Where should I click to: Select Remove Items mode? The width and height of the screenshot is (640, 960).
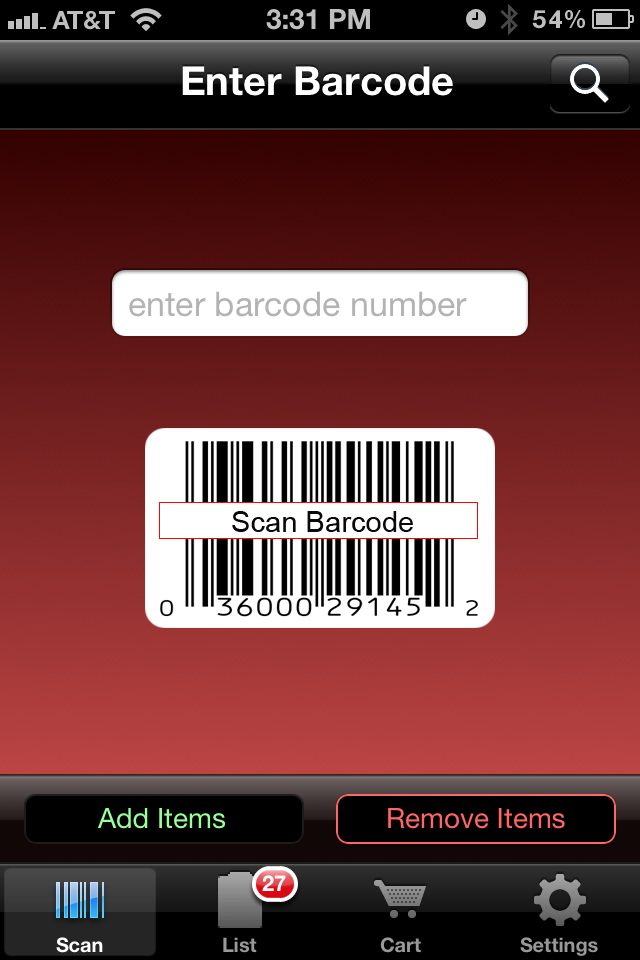[475, 819]
